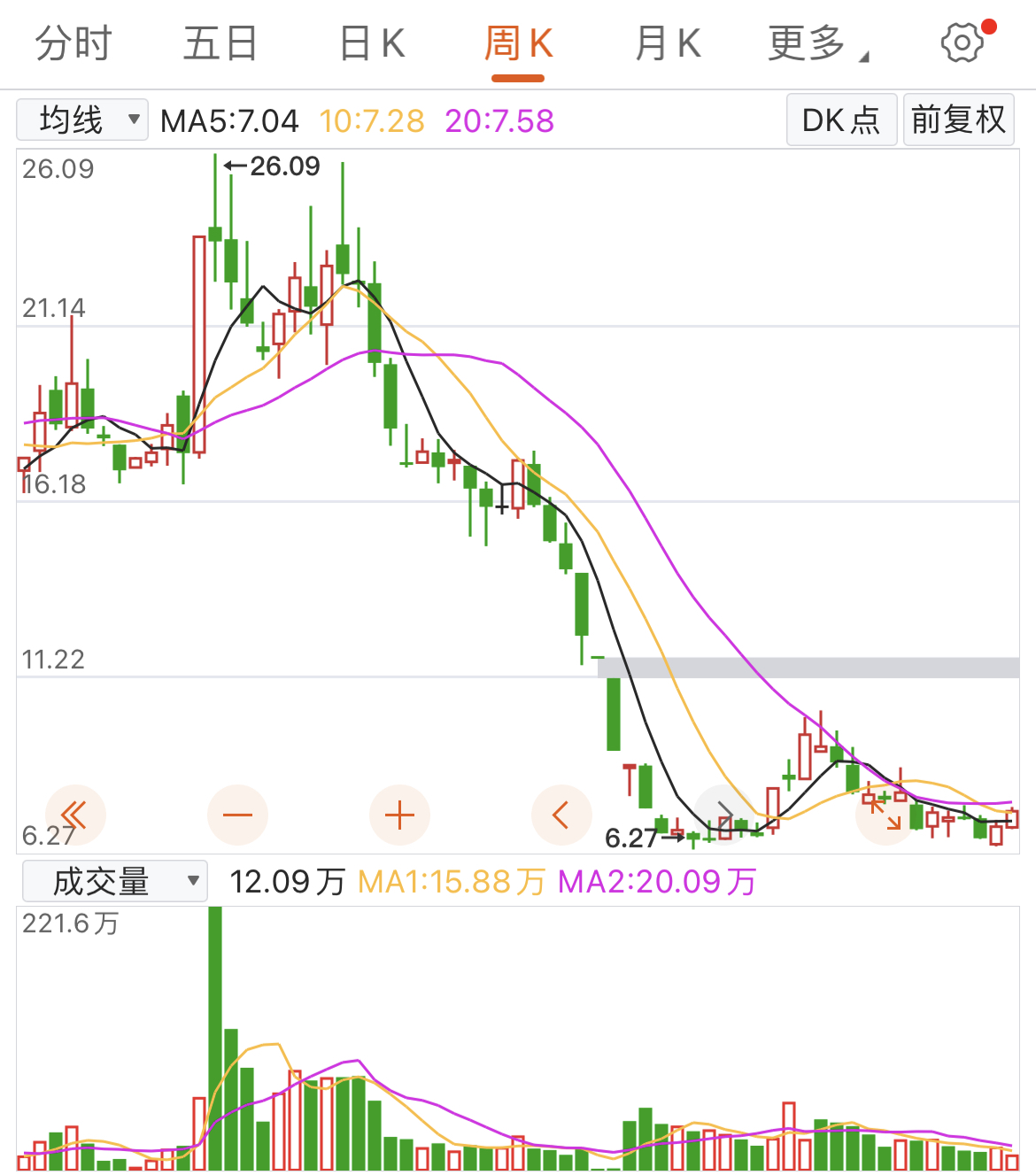Move chart right with single right arrow

pos(723,815)
